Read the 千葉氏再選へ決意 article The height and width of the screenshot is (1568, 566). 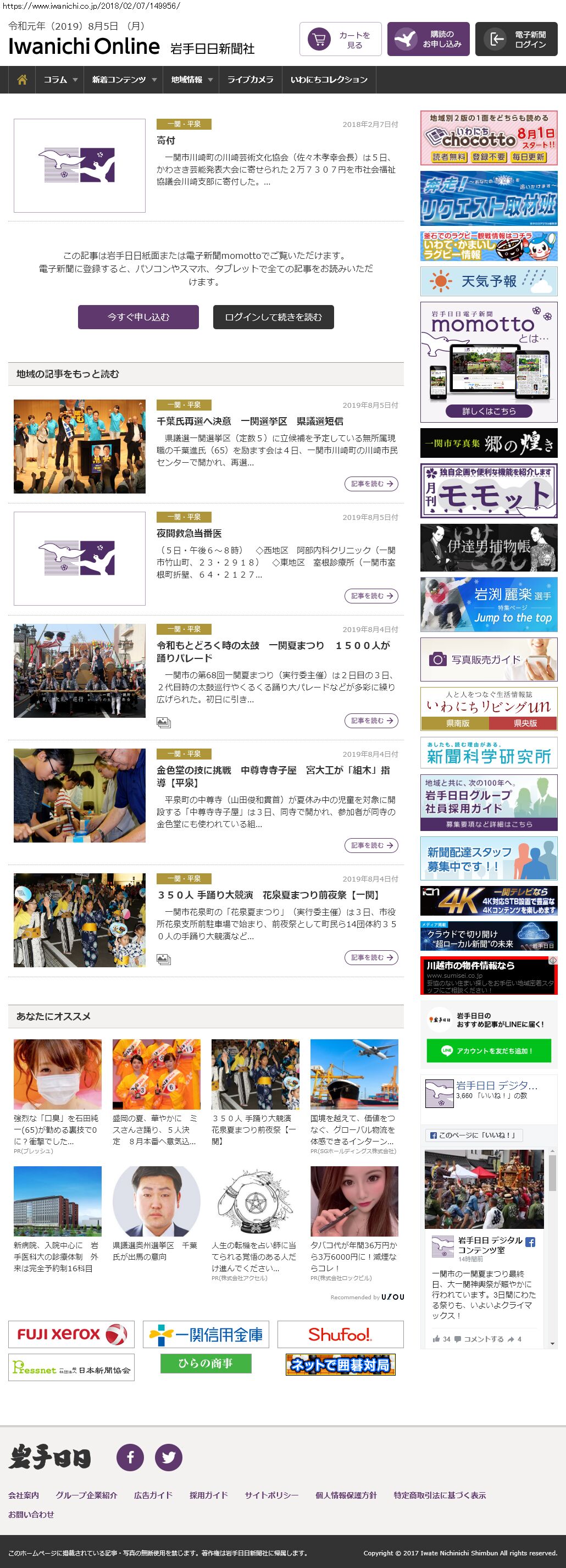tap(371, 484)
